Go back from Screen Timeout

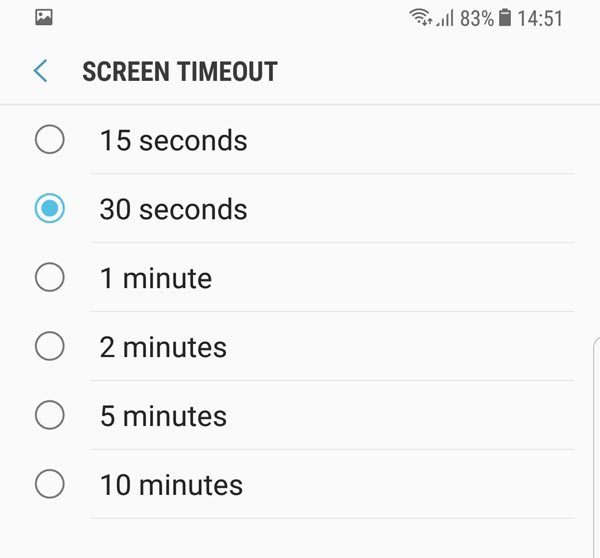40,71
